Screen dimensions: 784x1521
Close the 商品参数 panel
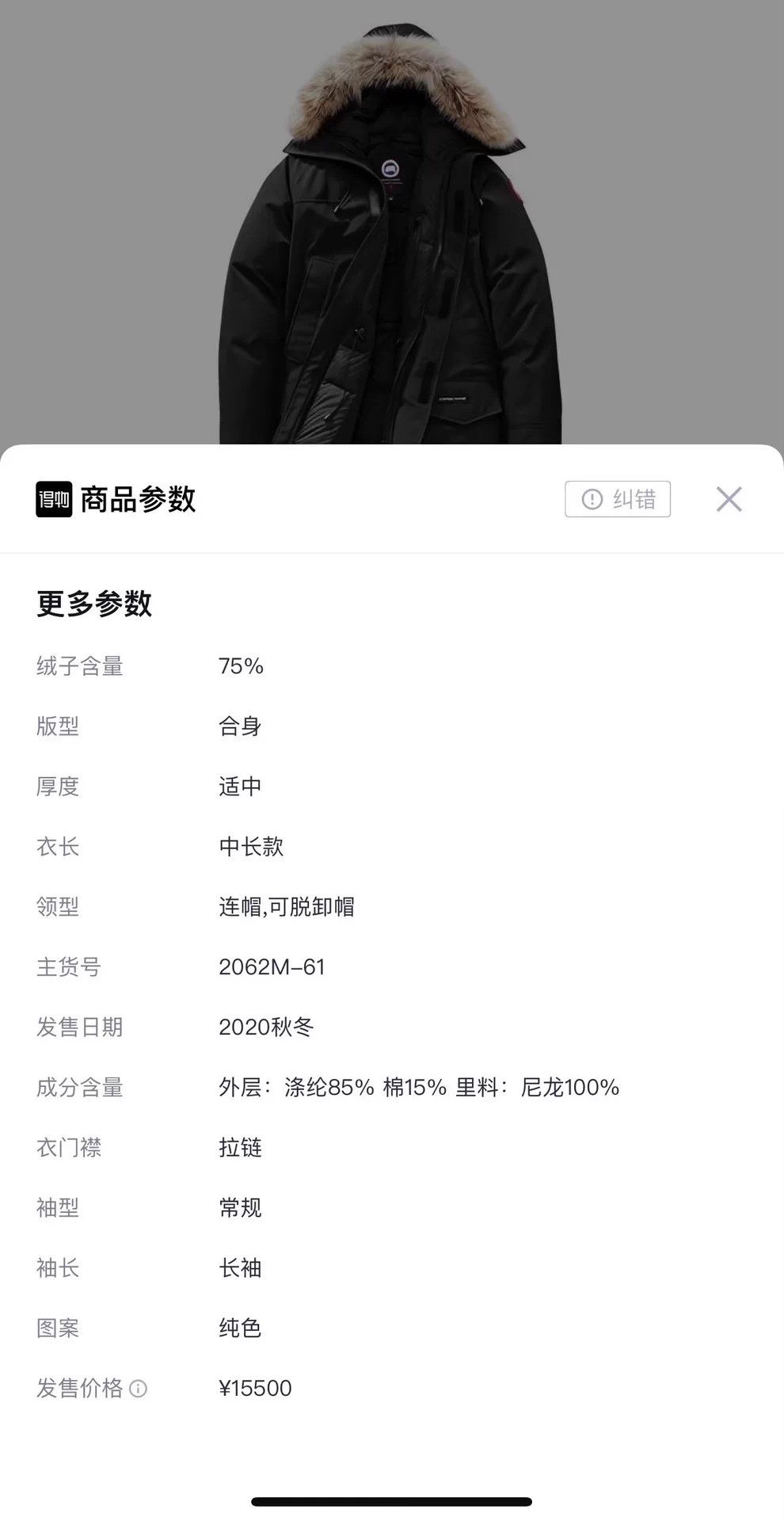(729, 499)
